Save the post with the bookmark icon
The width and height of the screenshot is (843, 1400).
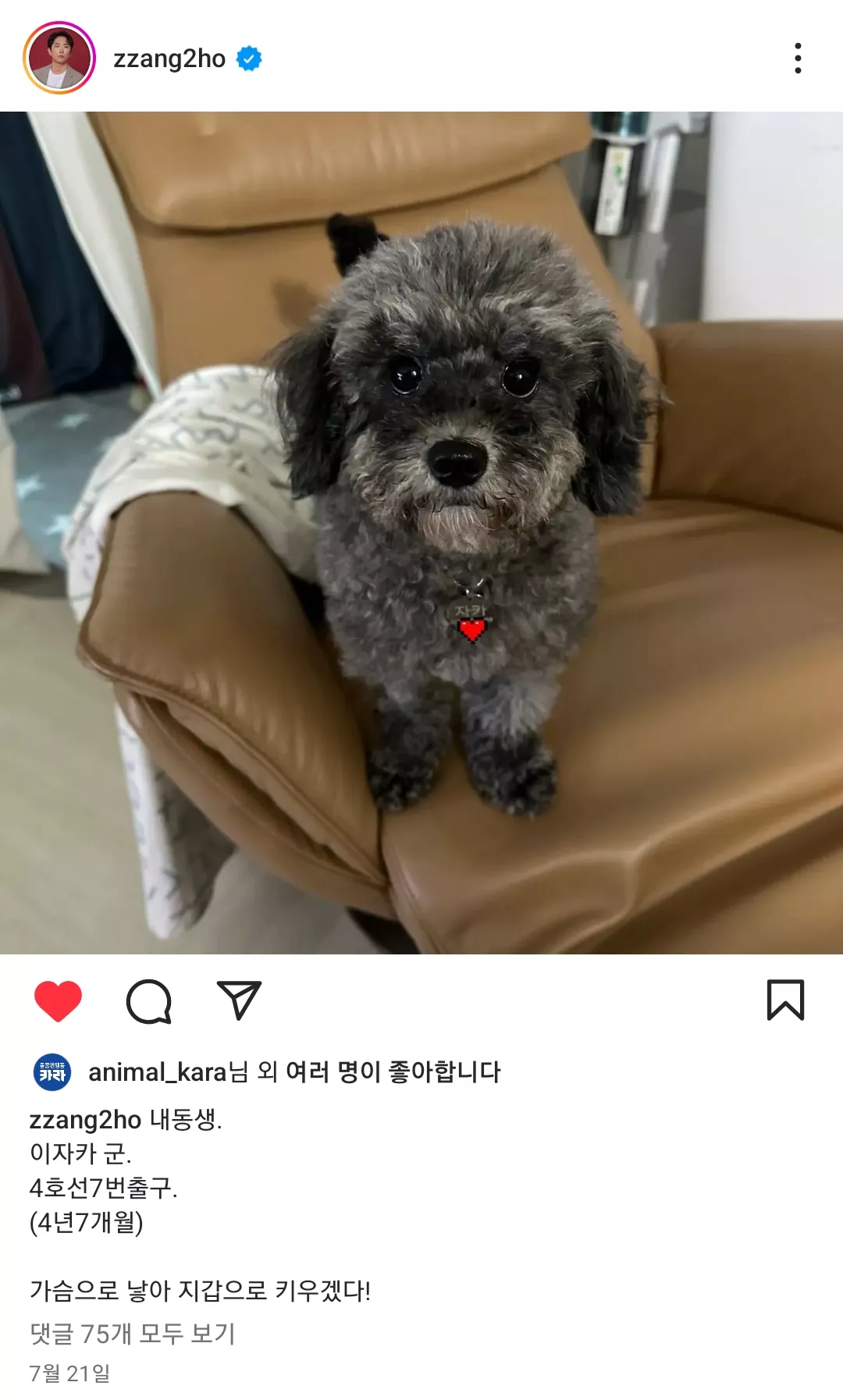[785, 1000]
